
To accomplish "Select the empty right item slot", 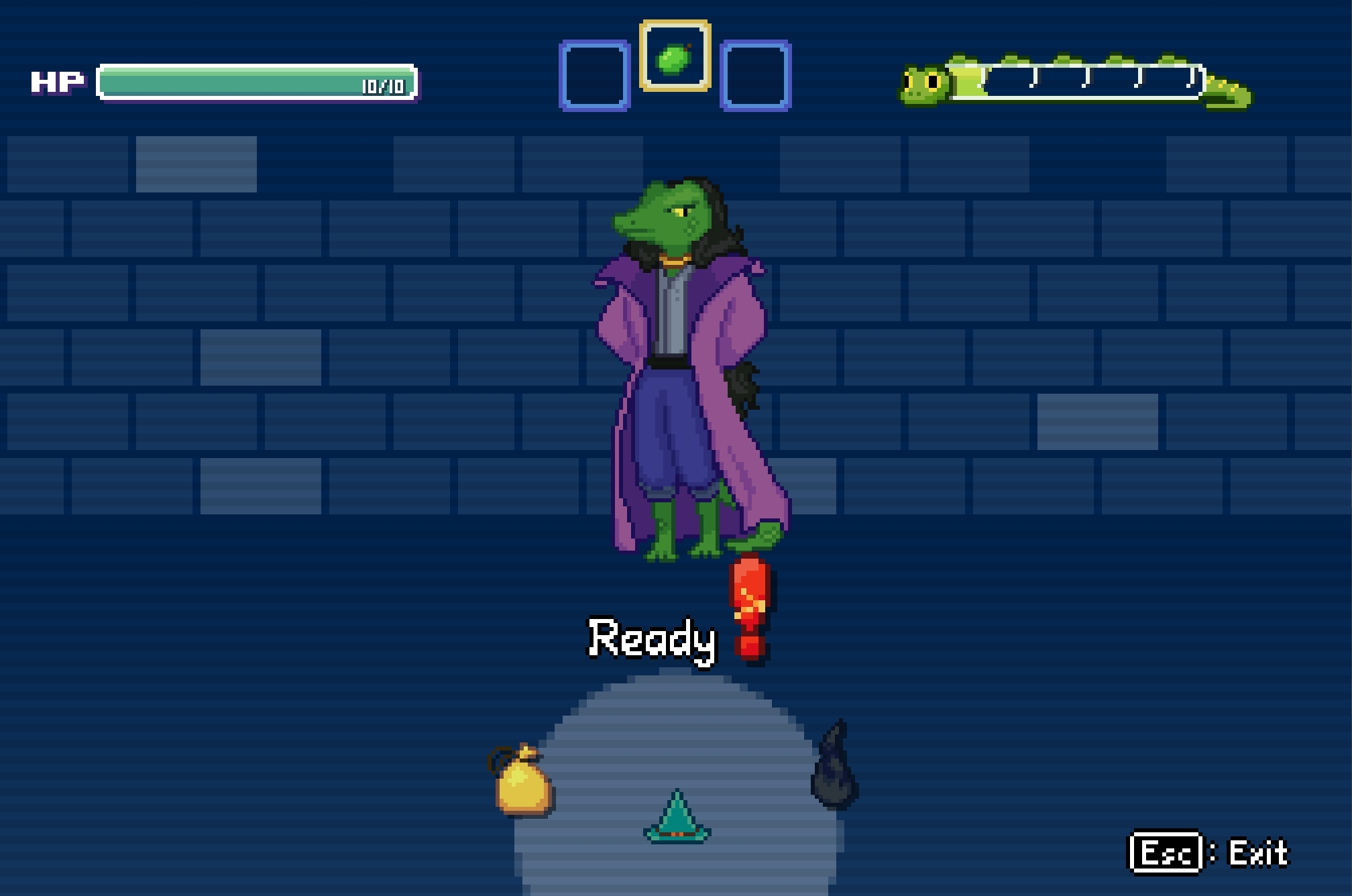I will point(755,76).
